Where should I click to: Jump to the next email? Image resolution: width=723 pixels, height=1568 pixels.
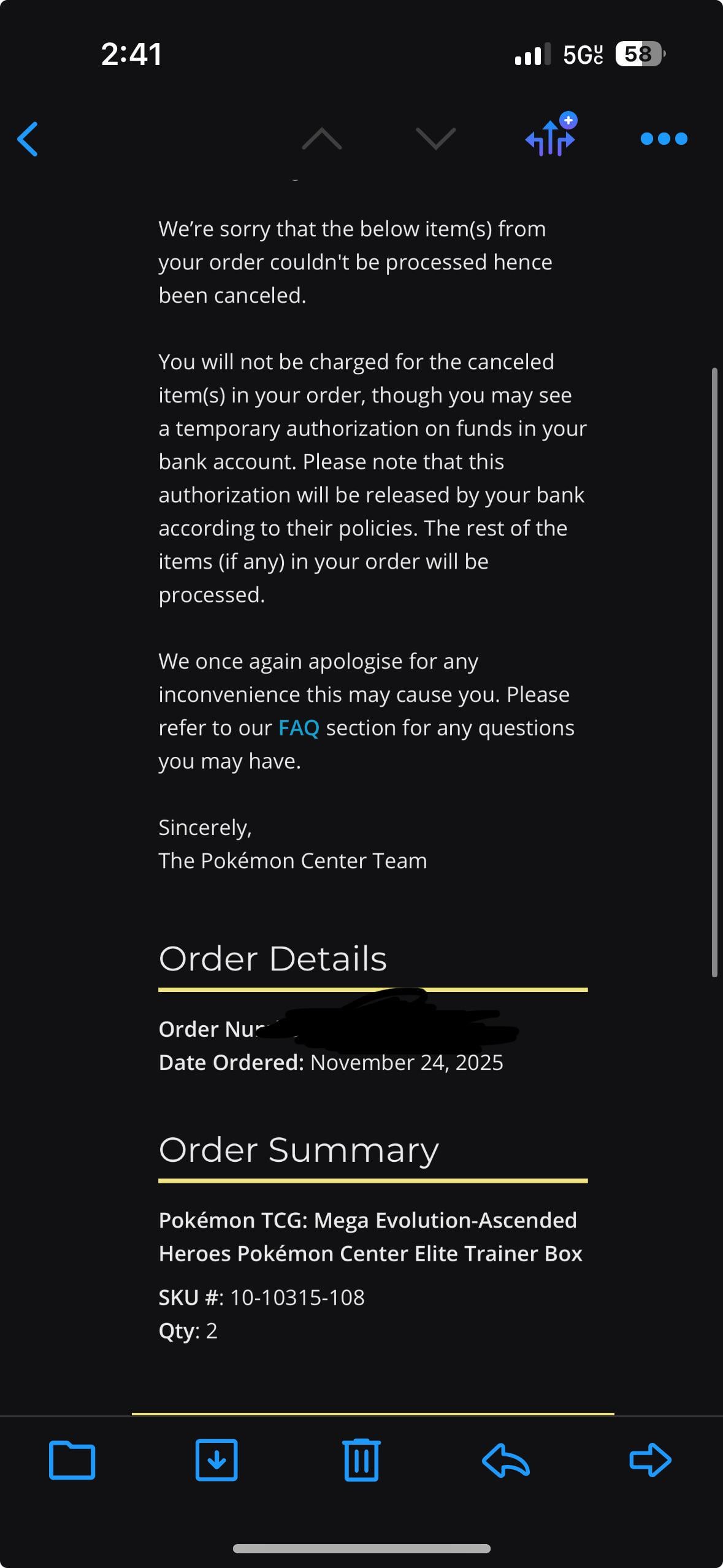(435, 139)
